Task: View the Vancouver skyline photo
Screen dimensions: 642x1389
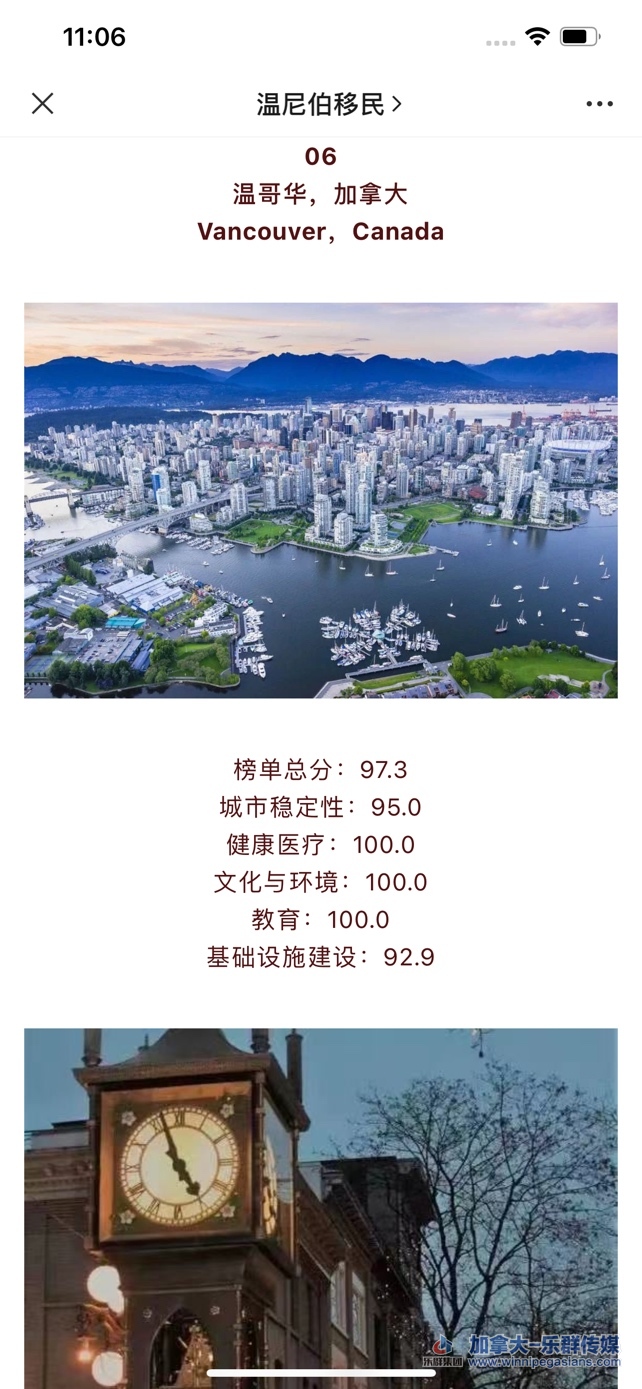Action: click(x=321, y=500)
